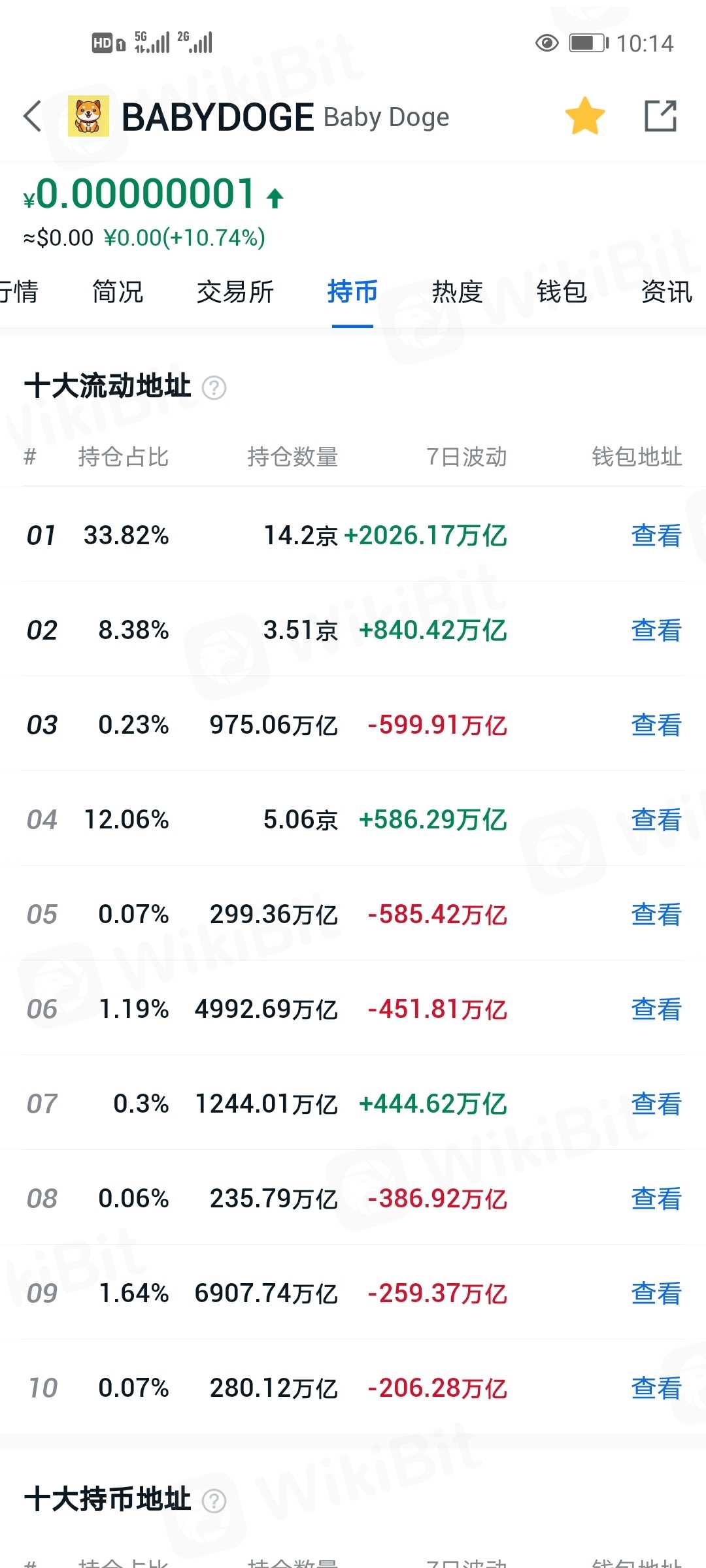The image size is (706, 1568).
Task: Open the 钱包 tab
Action: 562,292
